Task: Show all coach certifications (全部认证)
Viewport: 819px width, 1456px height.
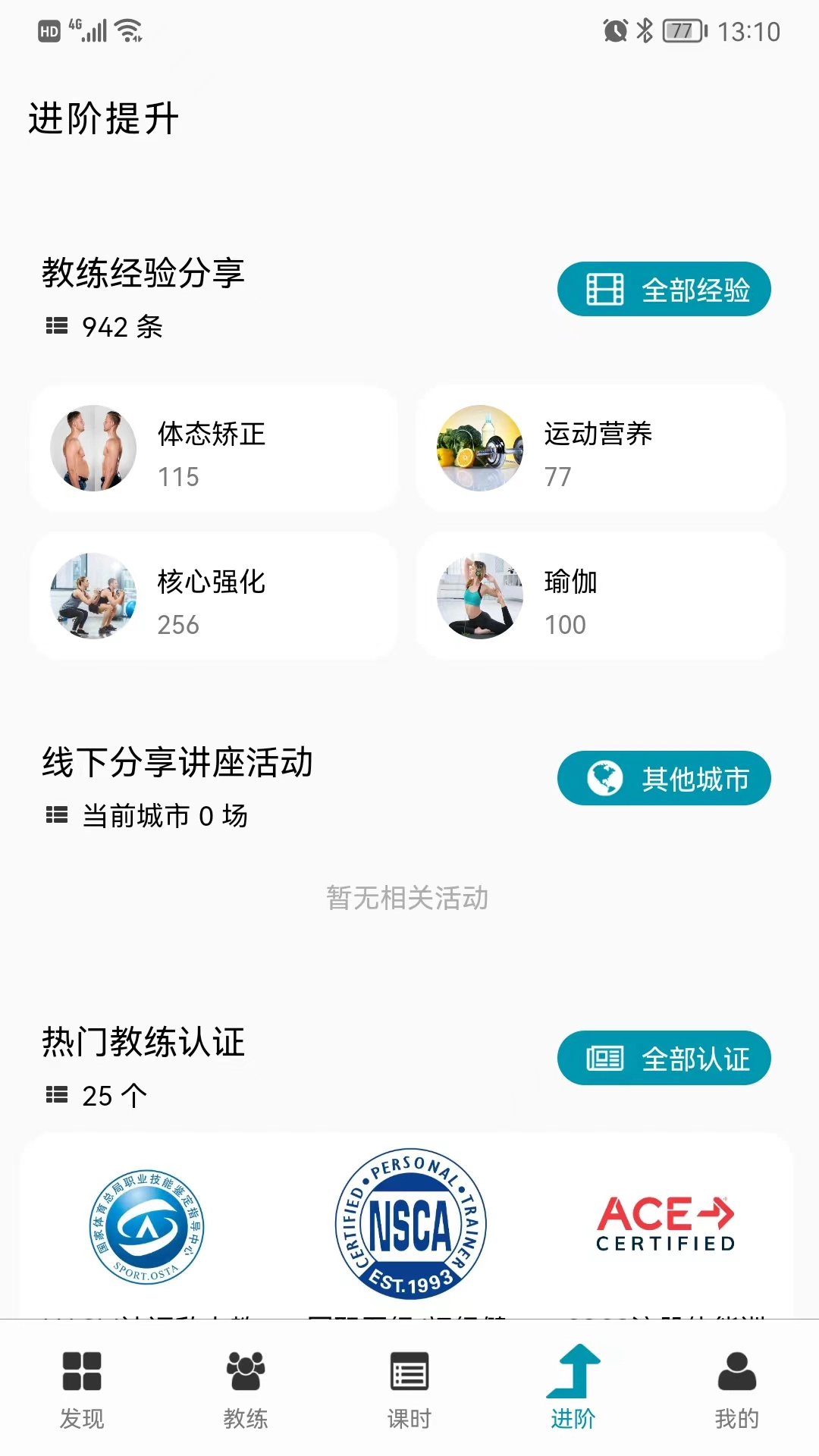Action: click(x=664, y=1058)
